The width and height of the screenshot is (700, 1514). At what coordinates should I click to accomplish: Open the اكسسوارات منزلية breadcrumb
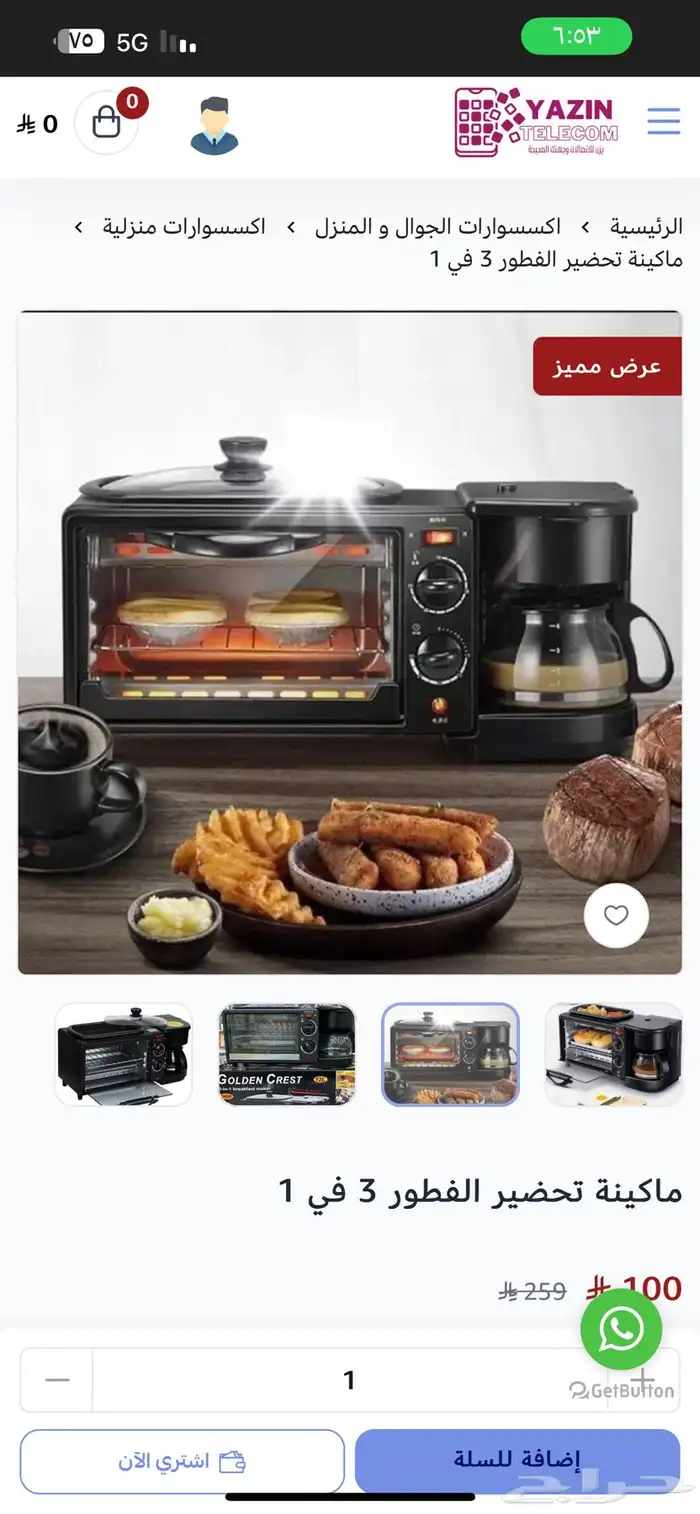[184, 227]
